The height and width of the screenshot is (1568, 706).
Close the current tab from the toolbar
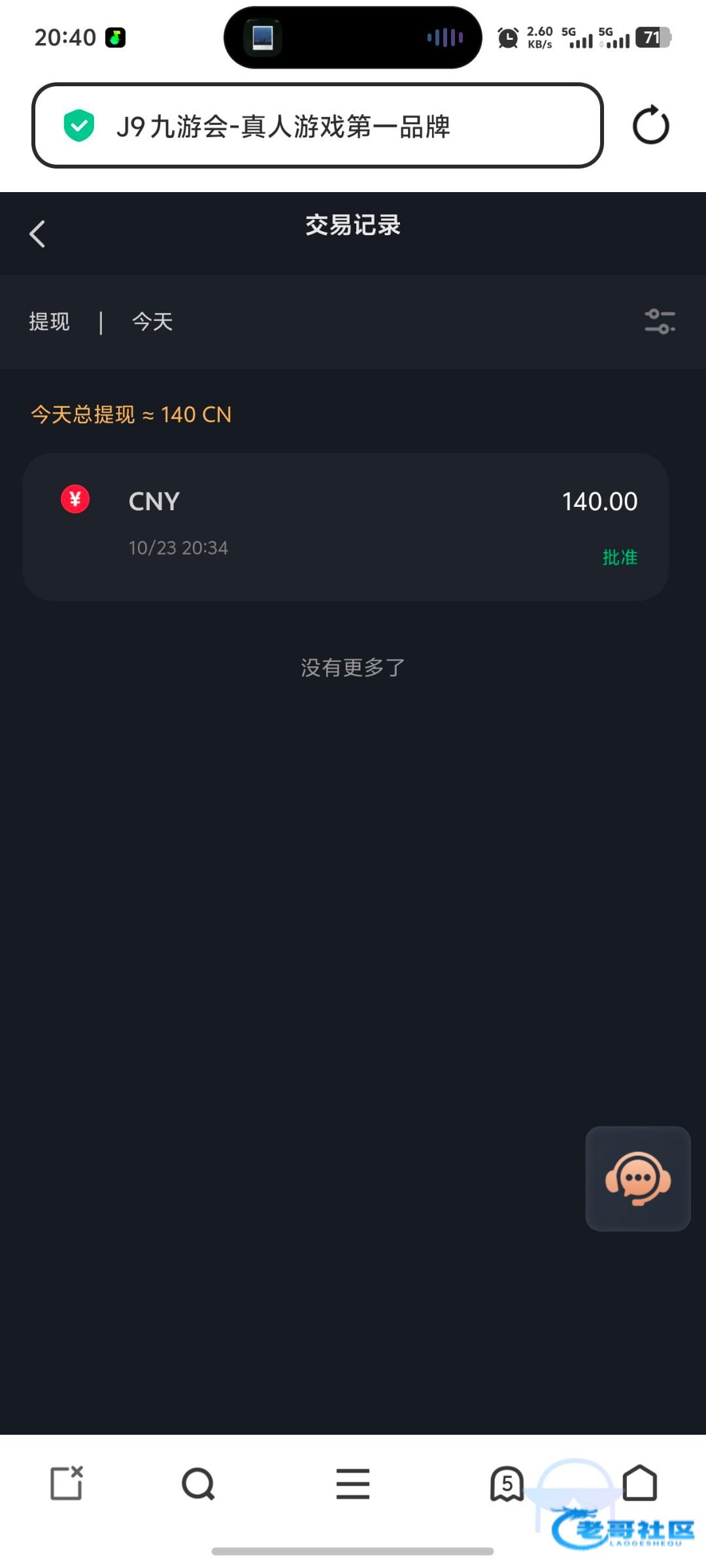click(x=67, y=1483)
